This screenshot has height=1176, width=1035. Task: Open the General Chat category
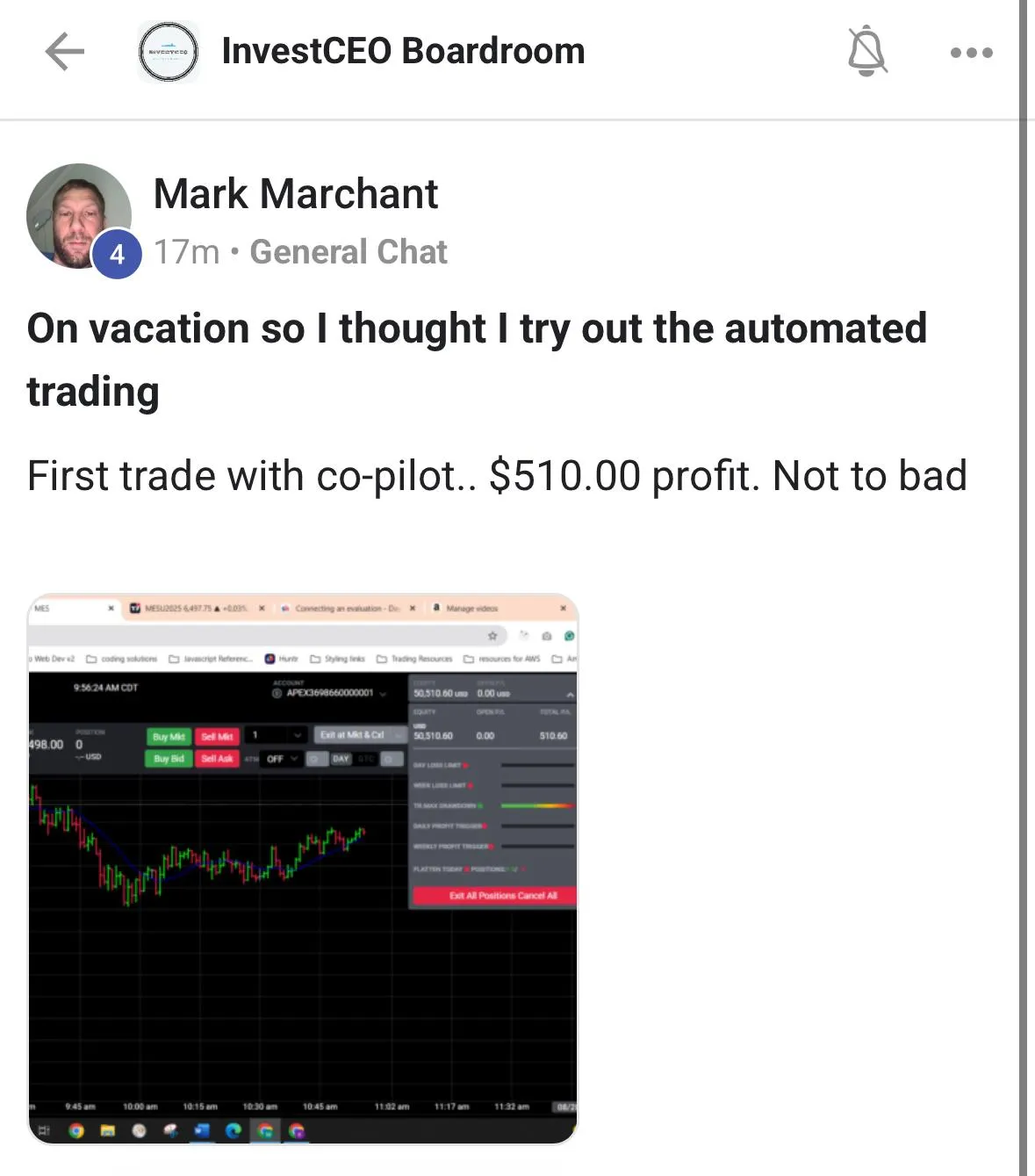[x=349, y=252]
